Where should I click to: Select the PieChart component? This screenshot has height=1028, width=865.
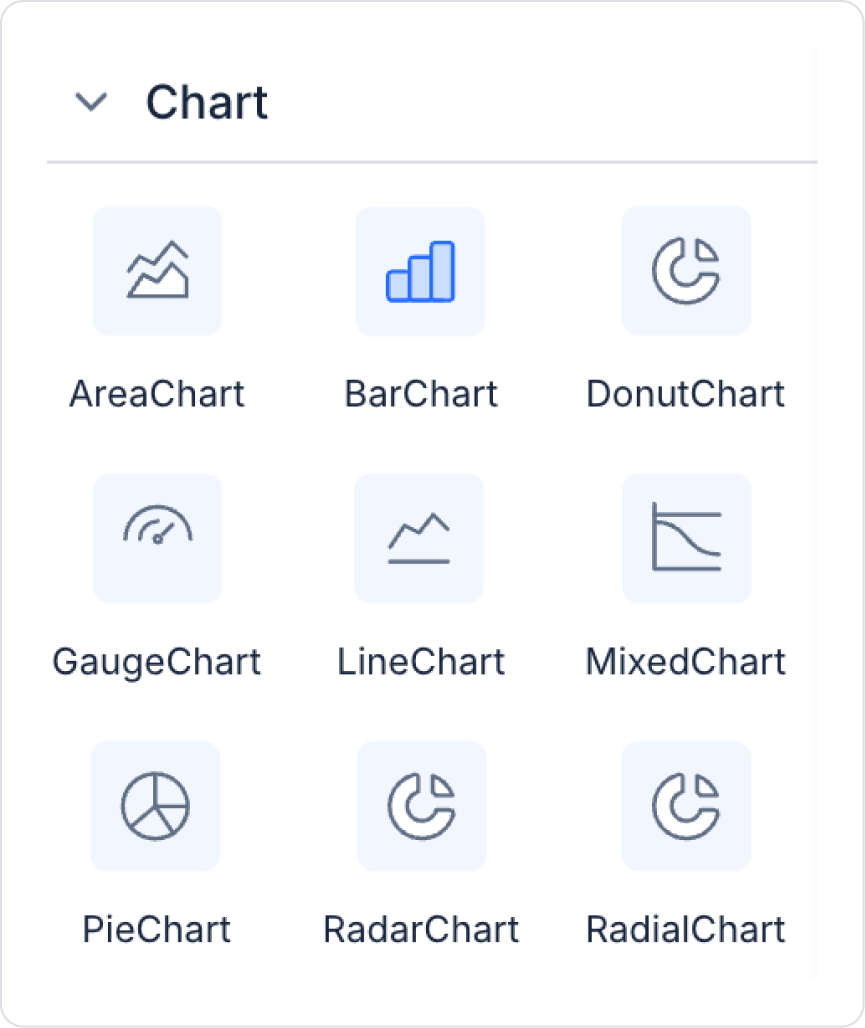[156, 806]
